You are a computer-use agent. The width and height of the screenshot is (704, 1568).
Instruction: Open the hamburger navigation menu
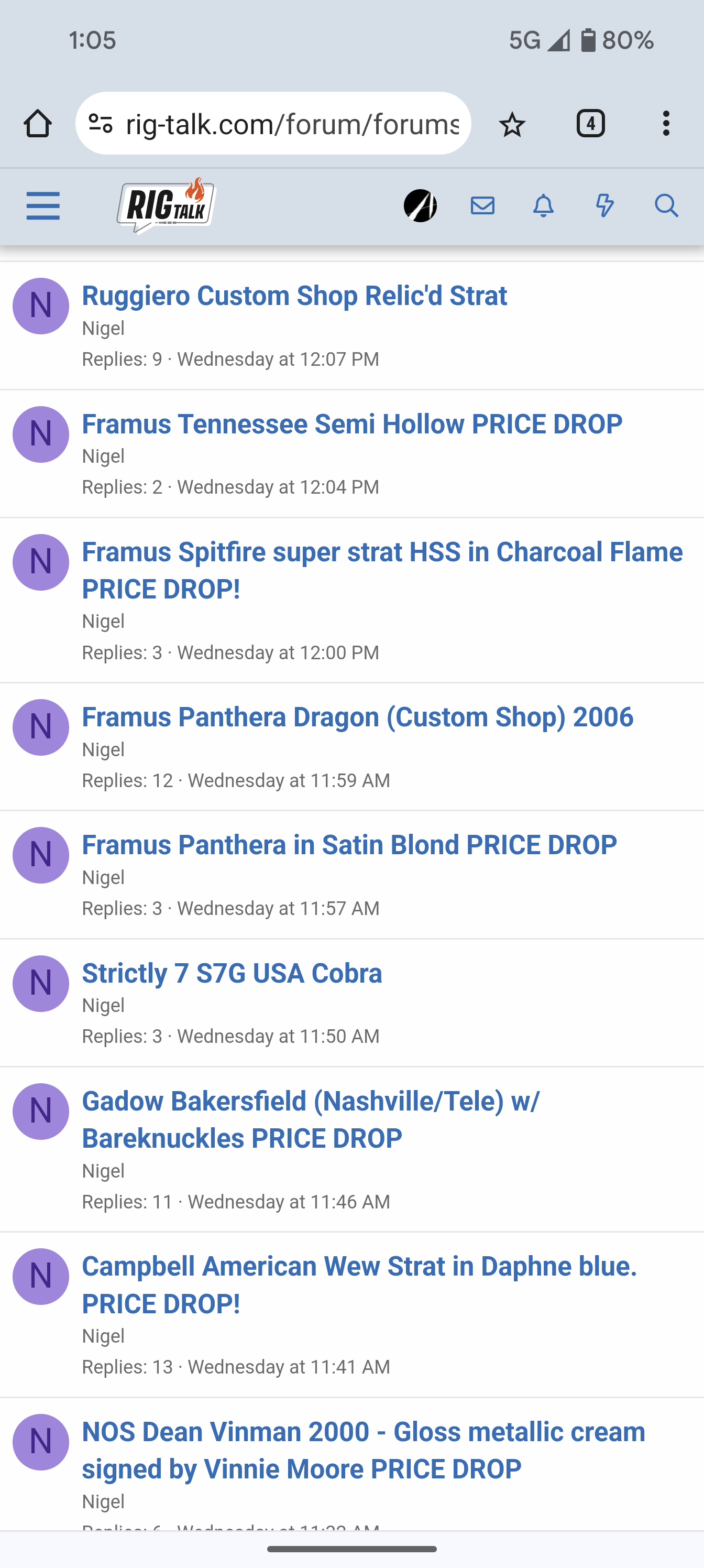pyautogui.click(x=43, y=206)
